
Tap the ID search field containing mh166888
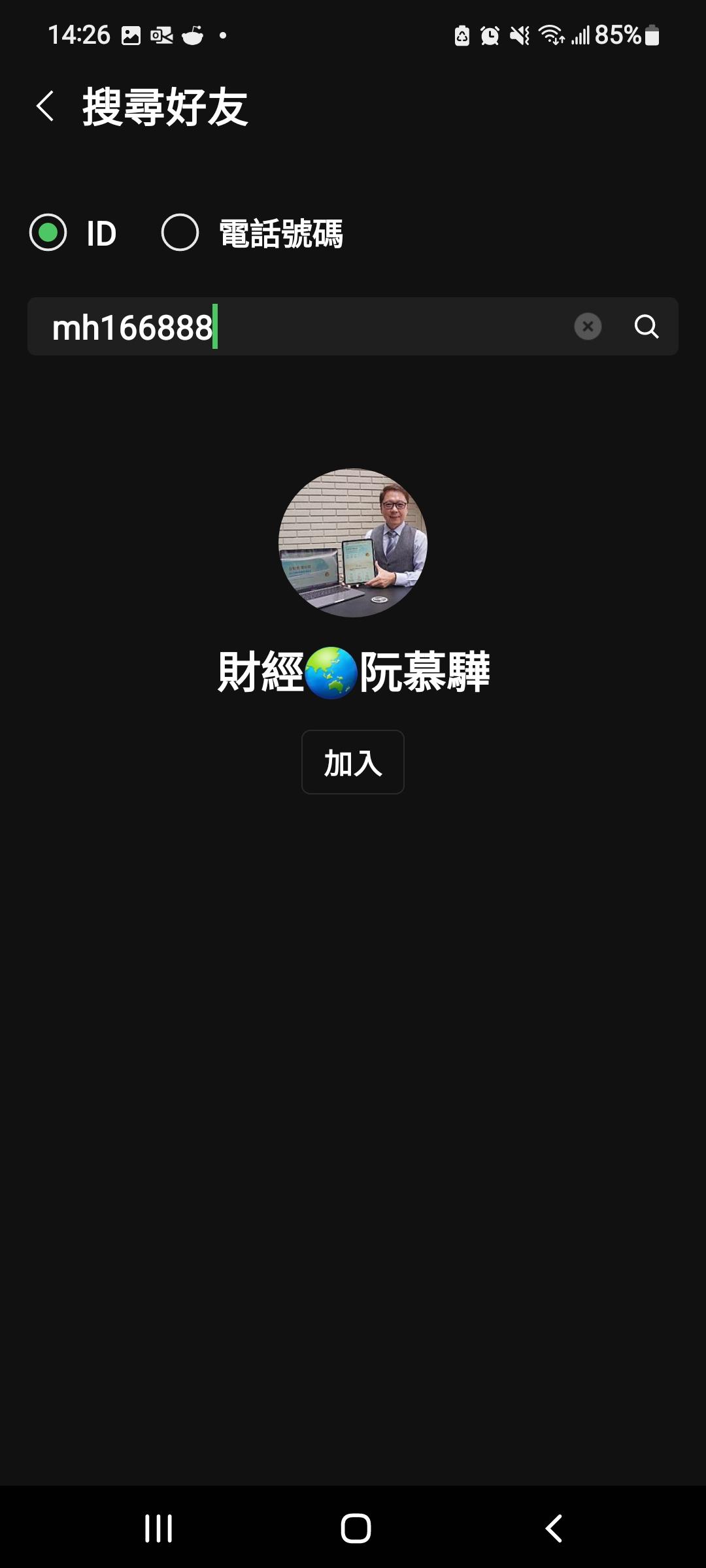click(x=294, y=327)
